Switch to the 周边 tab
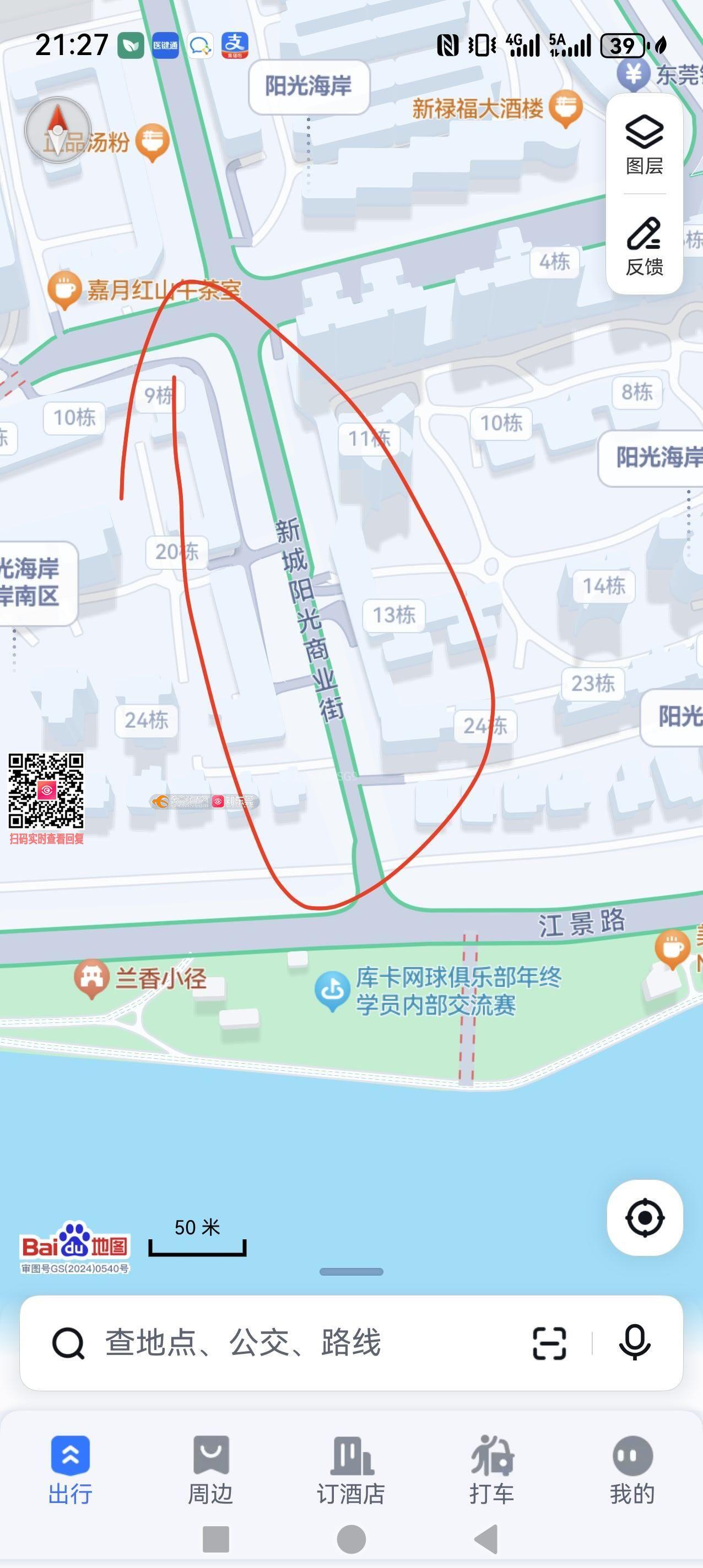The height and width of the screenshot is (1568, 703). [210, 1469]
